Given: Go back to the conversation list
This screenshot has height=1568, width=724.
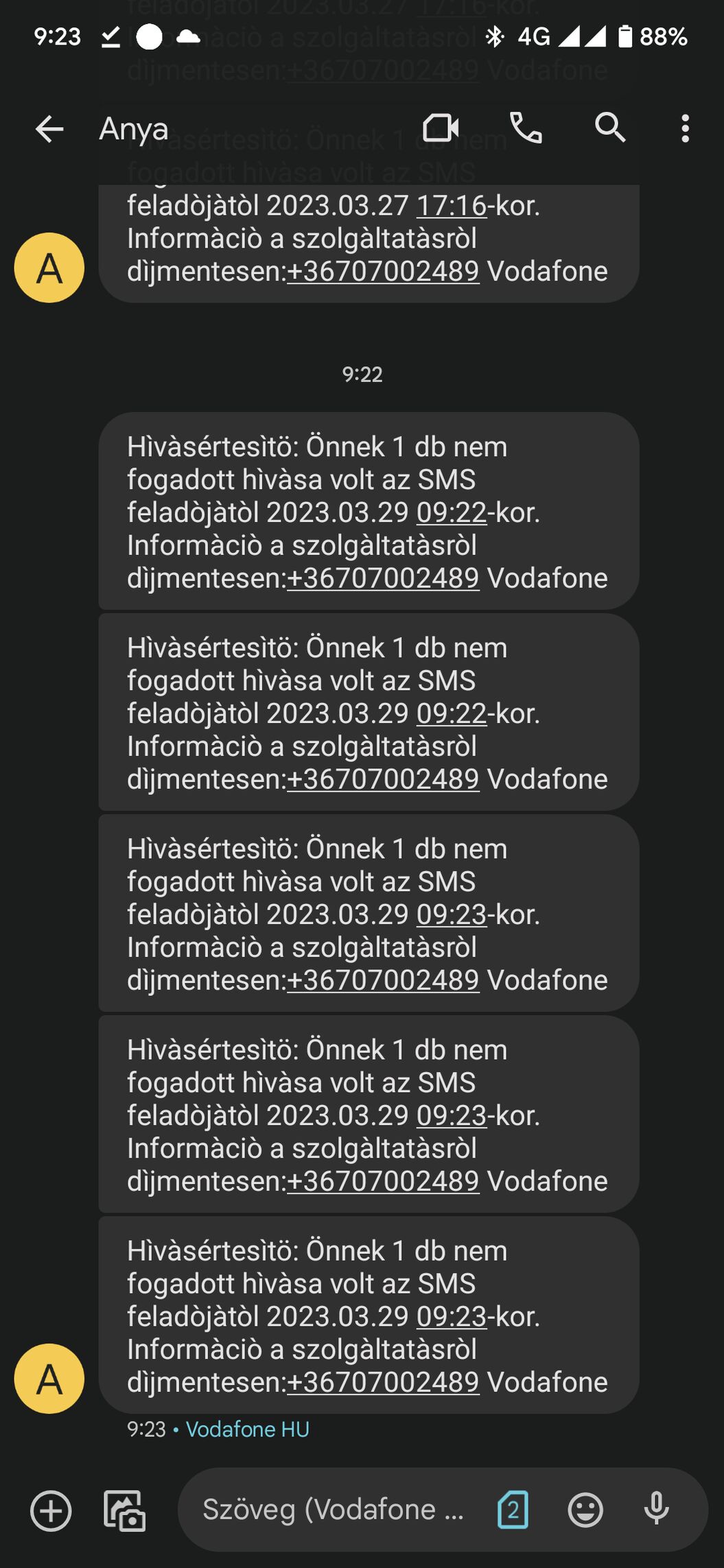Looking at the screenshot, I should (49, 129).
